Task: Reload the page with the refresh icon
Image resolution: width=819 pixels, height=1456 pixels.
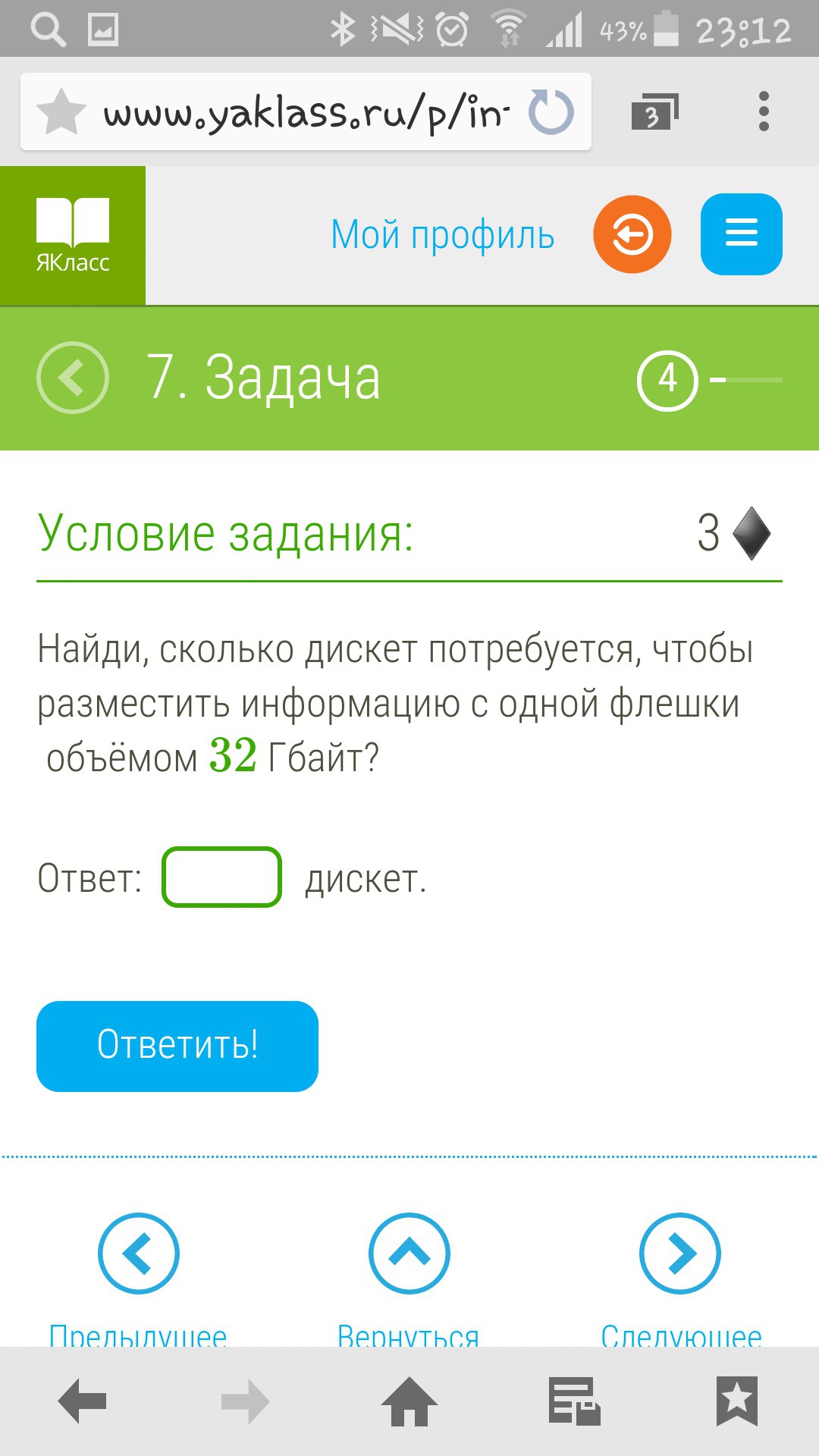Action: coord(551,112)
